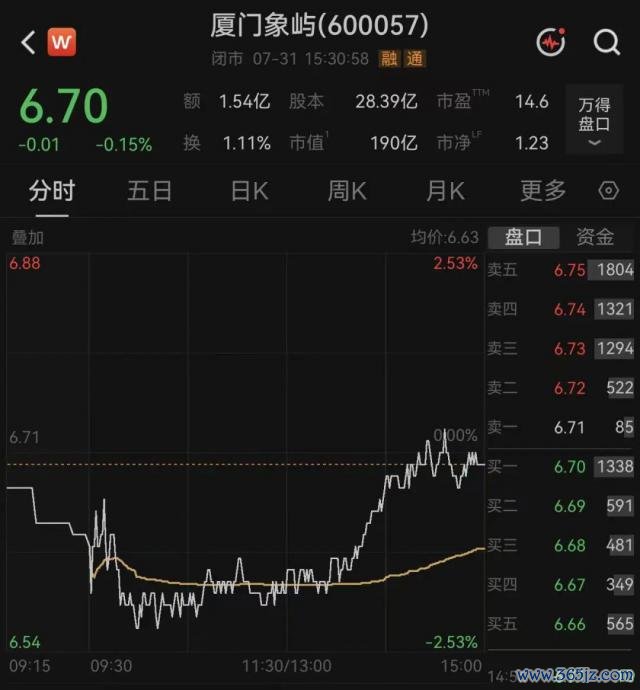Open the 周K chart tab
Screen dimensions: 640x690
pyautogui.click(x=347, y=191)
